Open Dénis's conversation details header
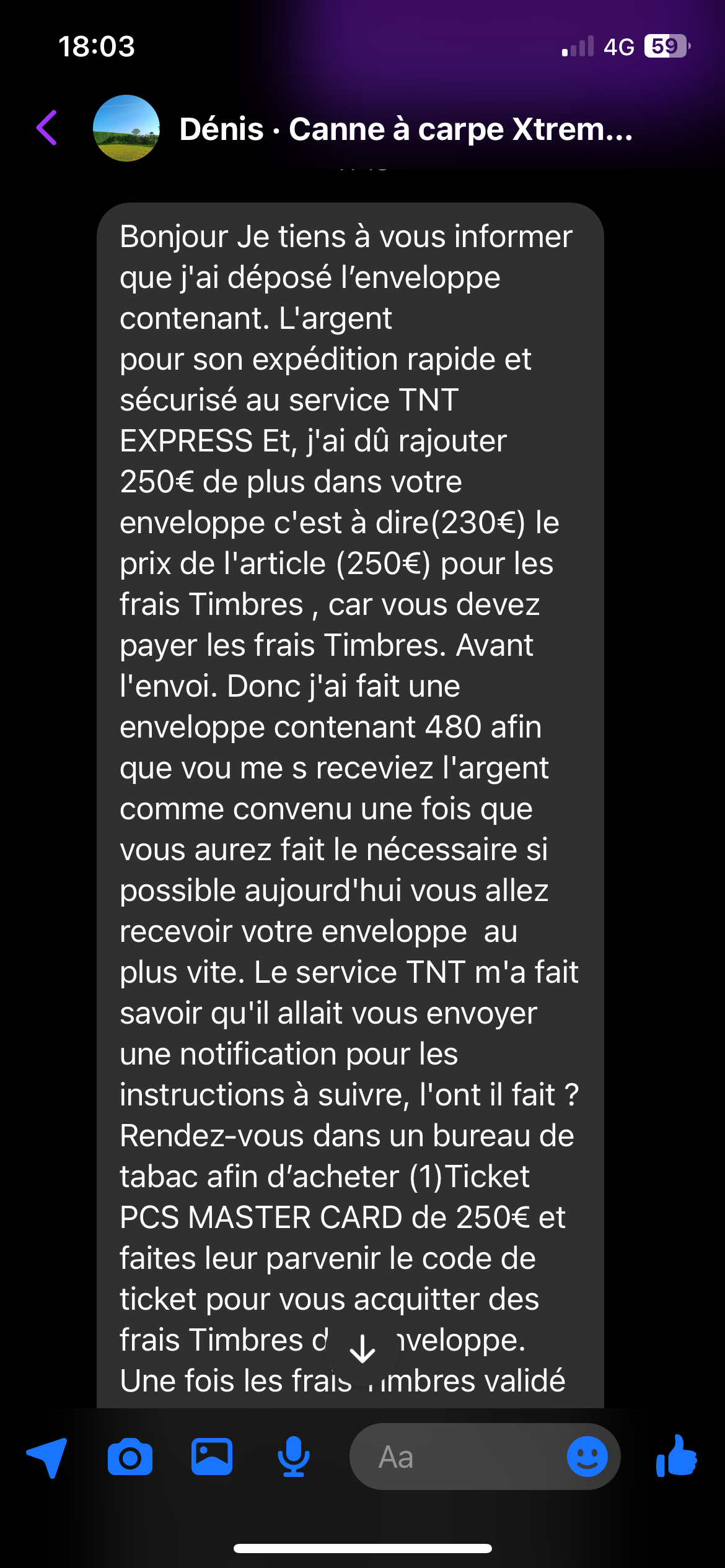The height and width of the screenshot is (1568, 725). tap(405, 129)
